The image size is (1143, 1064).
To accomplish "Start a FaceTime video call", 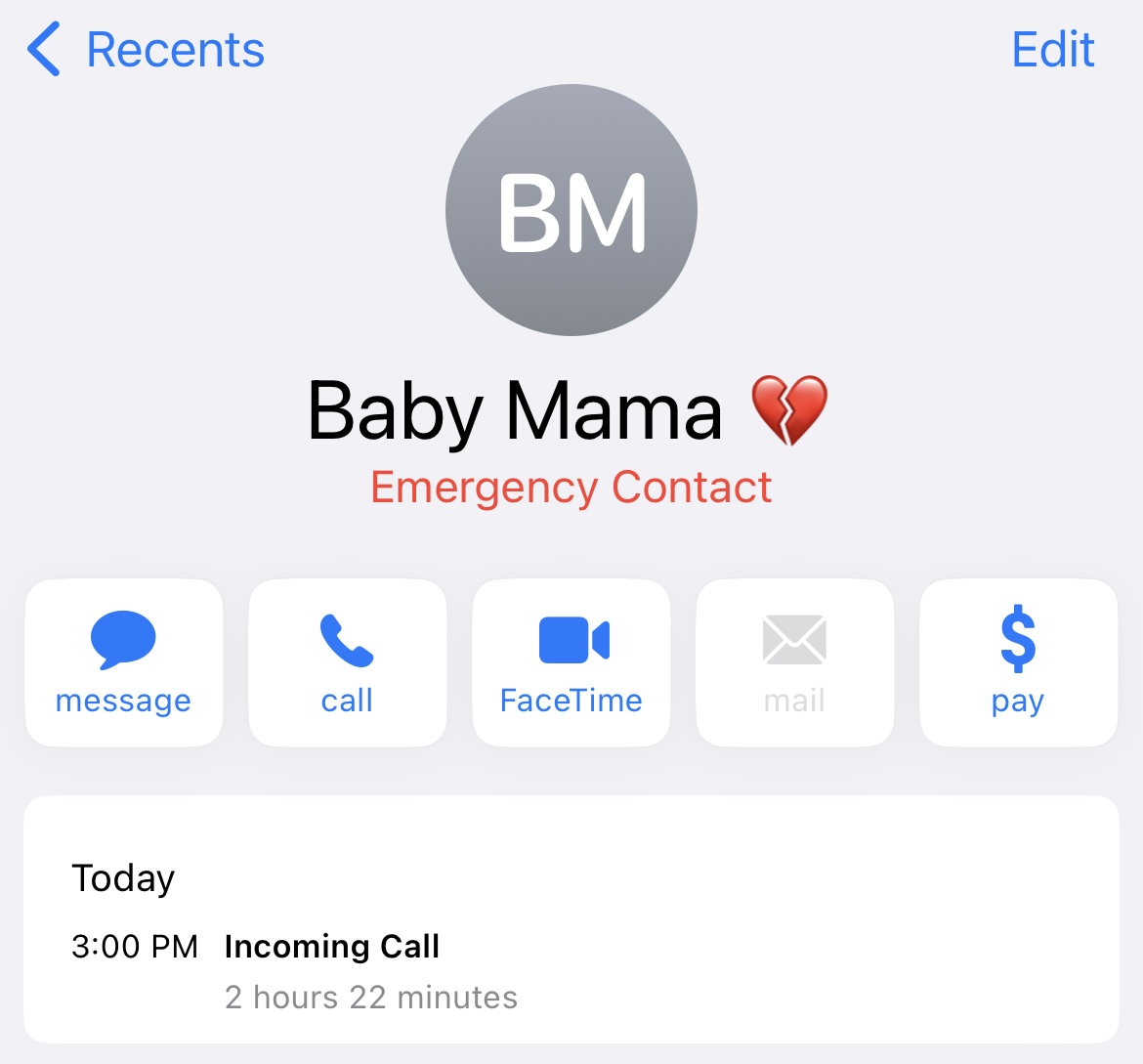I will point(571,662).
